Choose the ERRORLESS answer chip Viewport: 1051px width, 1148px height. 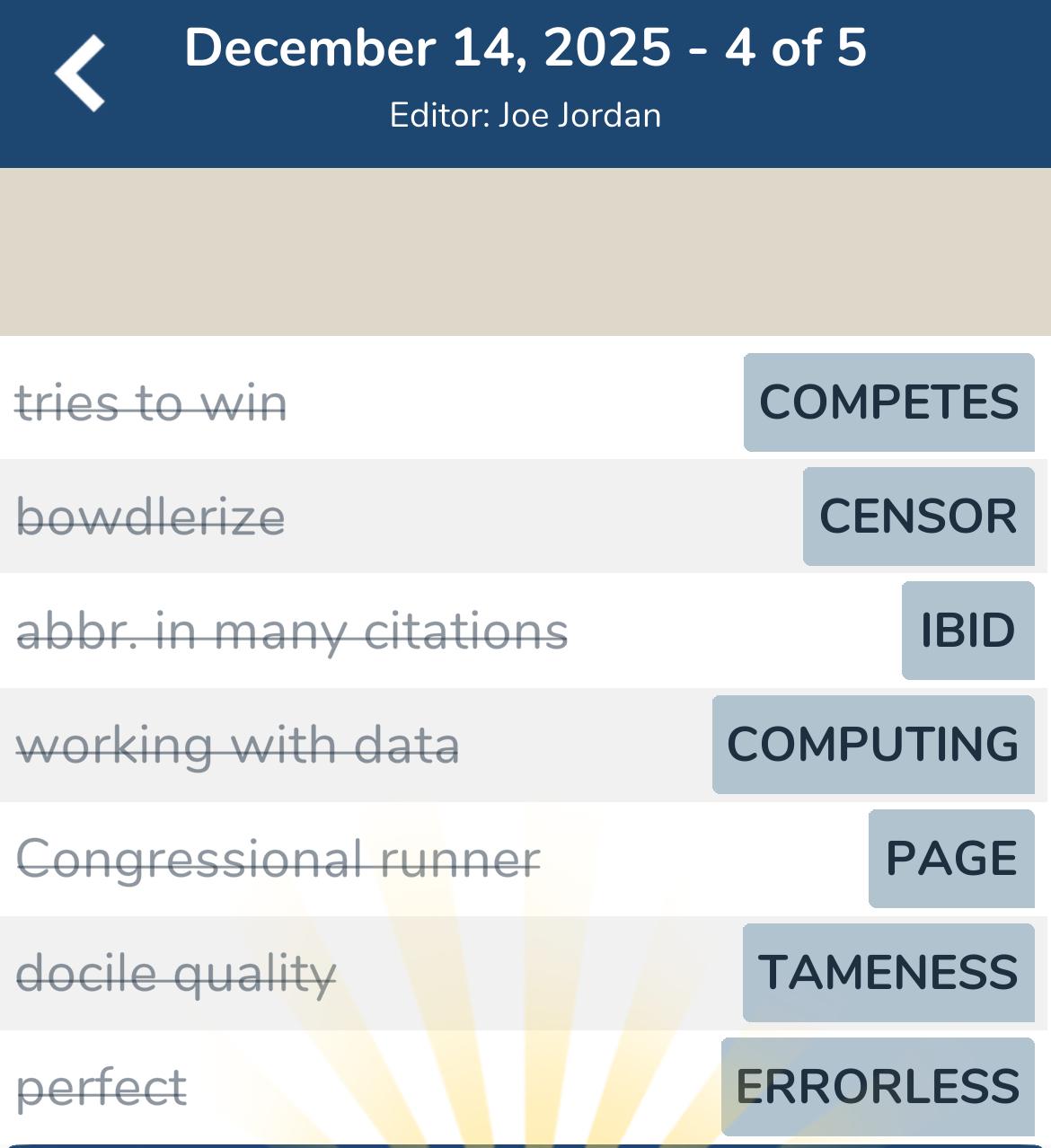875,1084
